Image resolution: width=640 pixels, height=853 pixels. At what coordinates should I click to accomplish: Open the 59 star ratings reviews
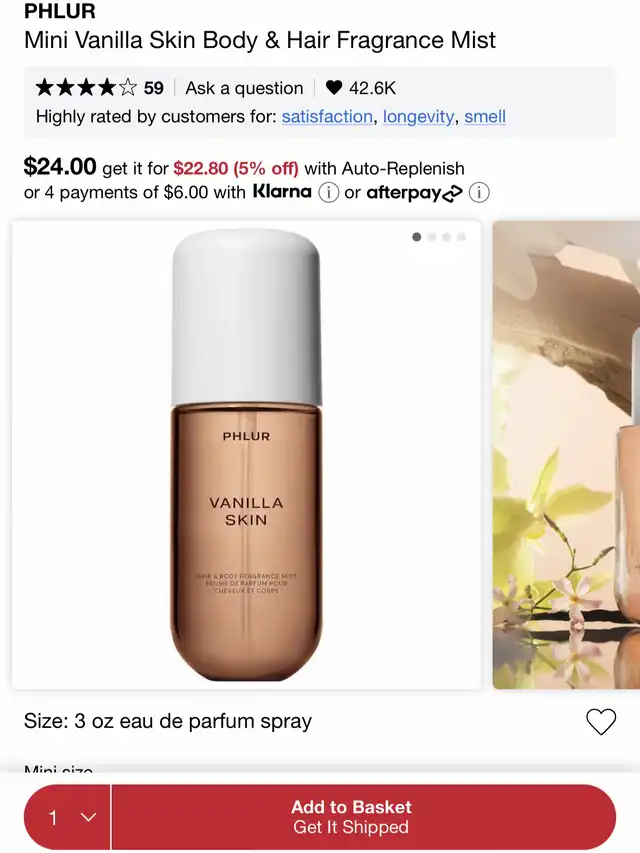point(100,88)
